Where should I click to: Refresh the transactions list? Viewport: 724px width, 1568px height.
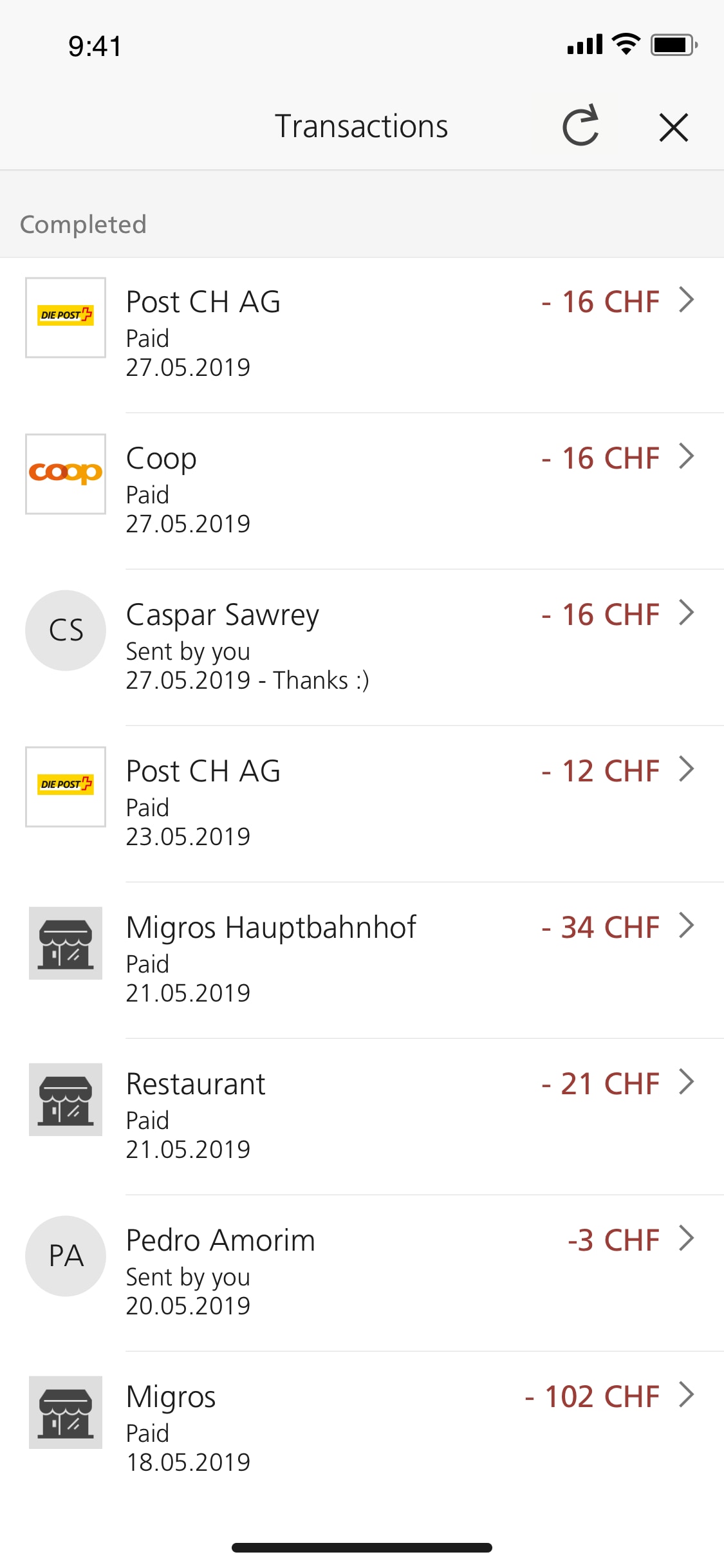click(x=580, y=126)
